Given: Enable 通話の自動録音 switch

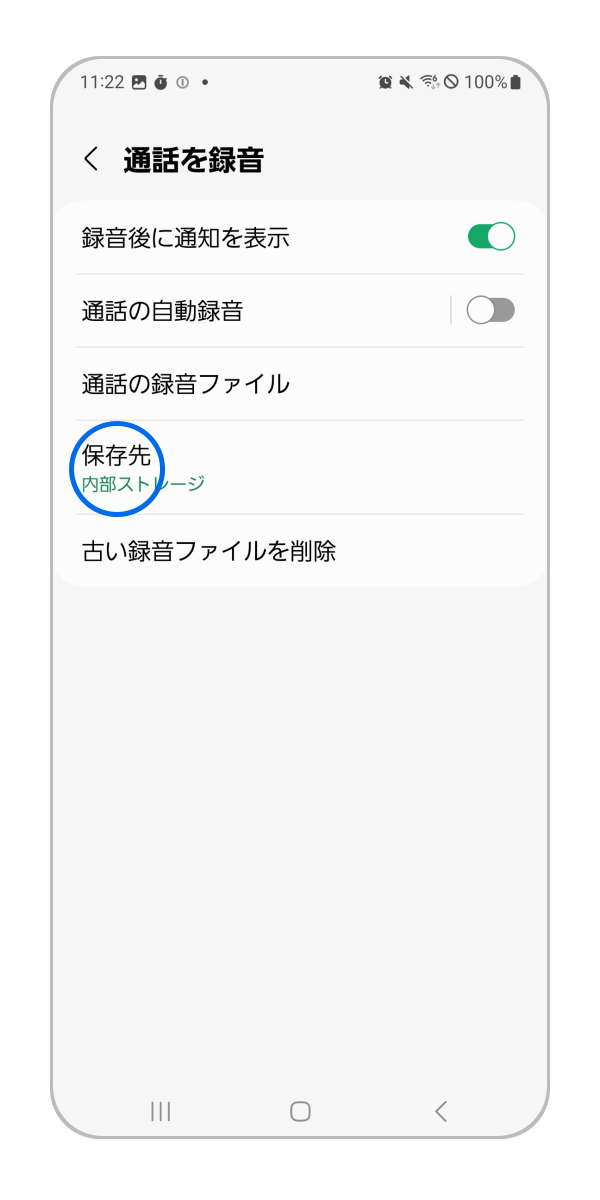Looking at the screenshot, I should pyautogui.click(x=491, y=310).
